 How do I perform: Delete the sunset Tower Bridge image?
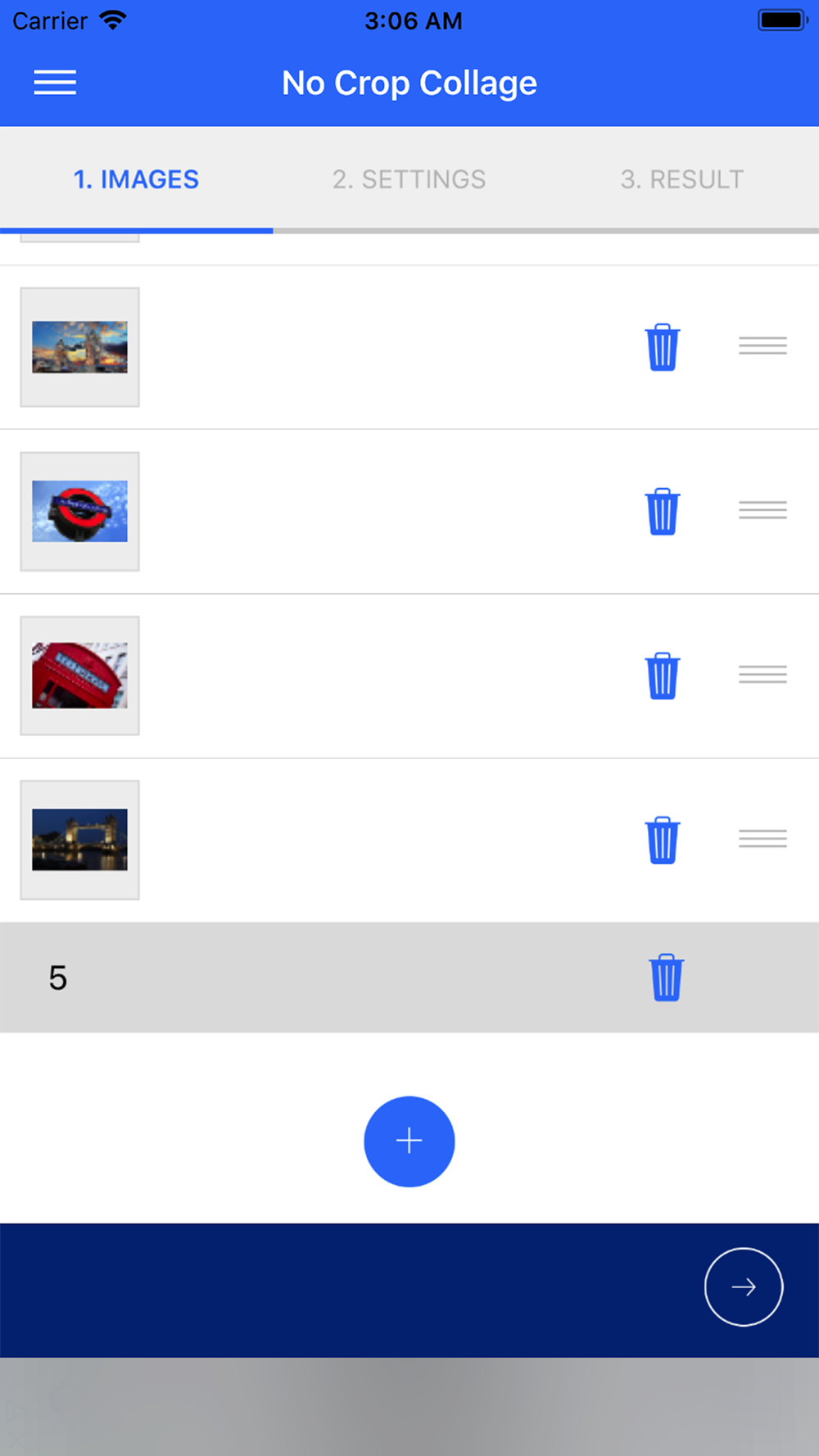click(663, 347)
